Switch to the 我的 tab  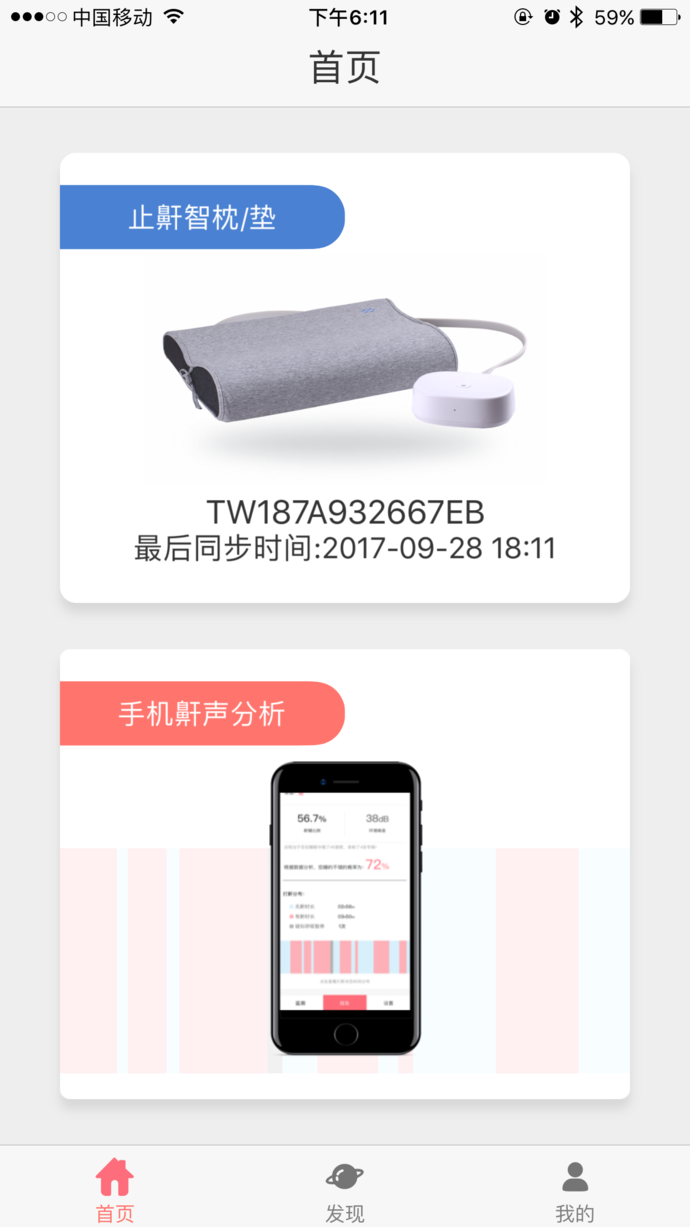pos(574,1190)
